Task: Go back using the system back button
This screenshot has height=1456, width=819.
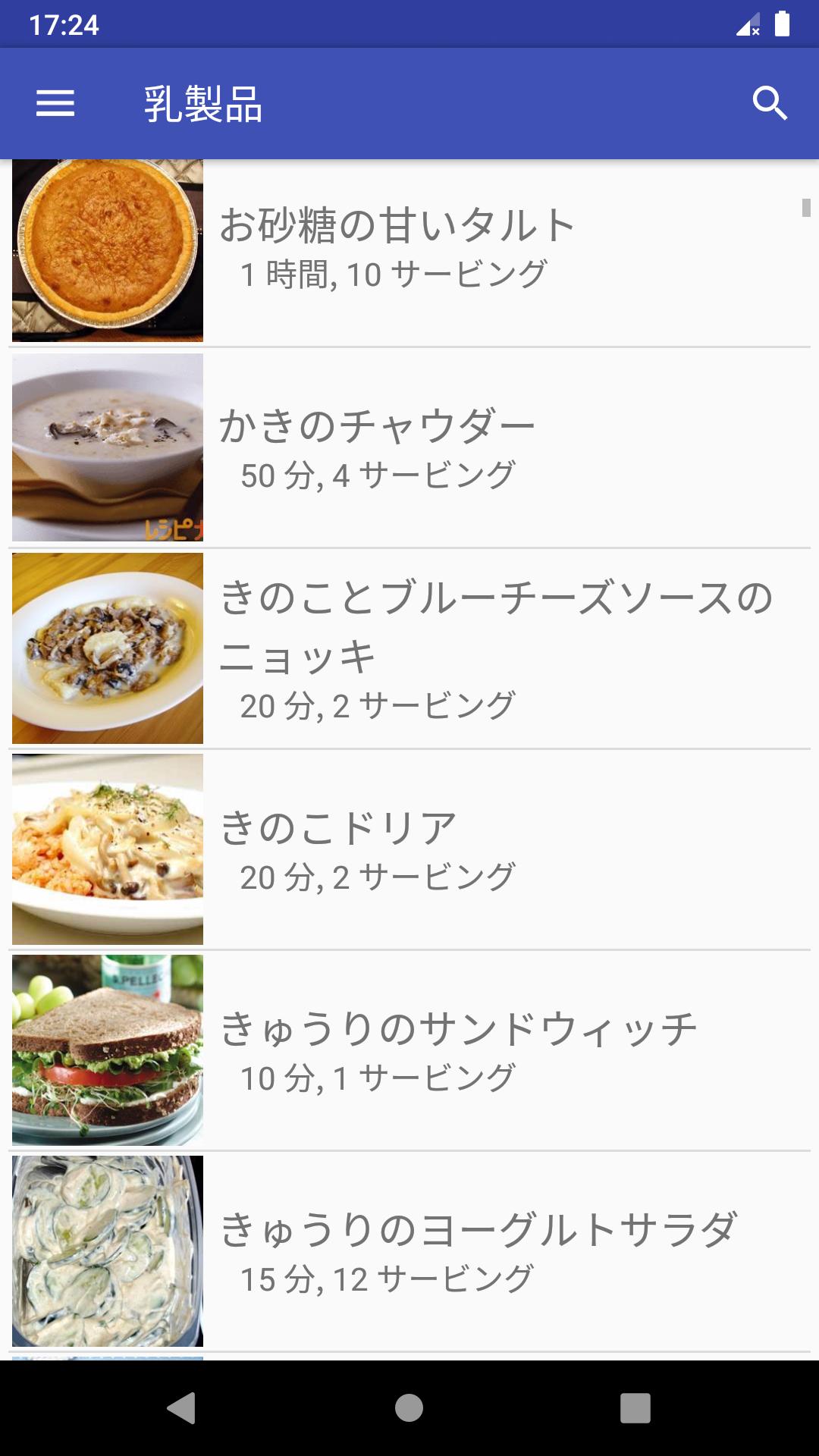Action: [x=181, y=1408]
